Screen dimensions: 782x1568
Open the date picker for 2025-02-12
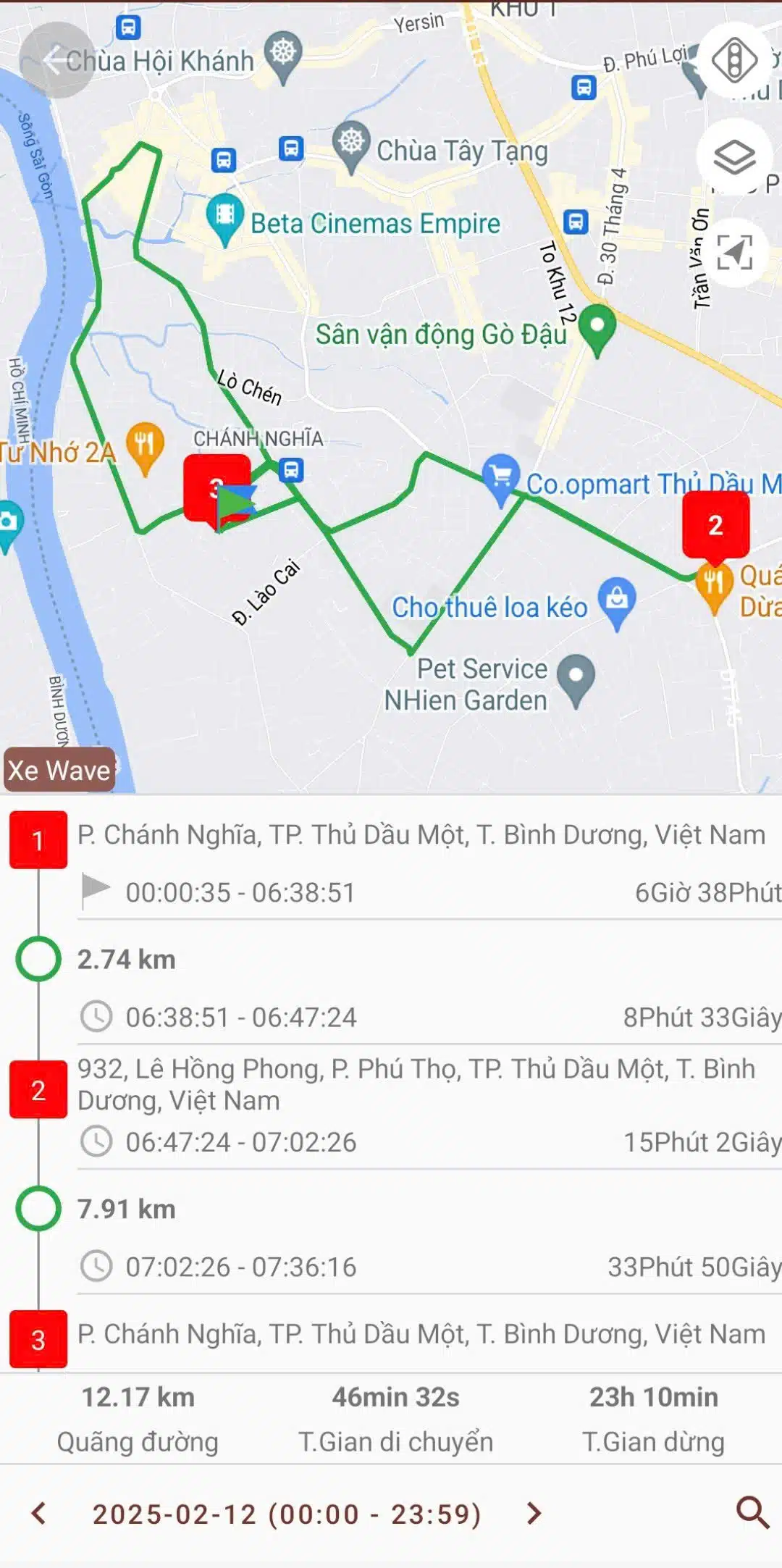tap(287, 1514)
